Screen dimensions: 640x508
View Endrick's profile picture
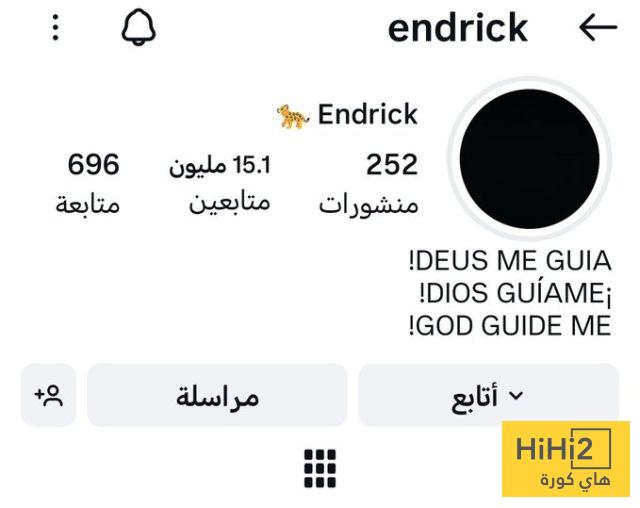(x=530, y=159)
